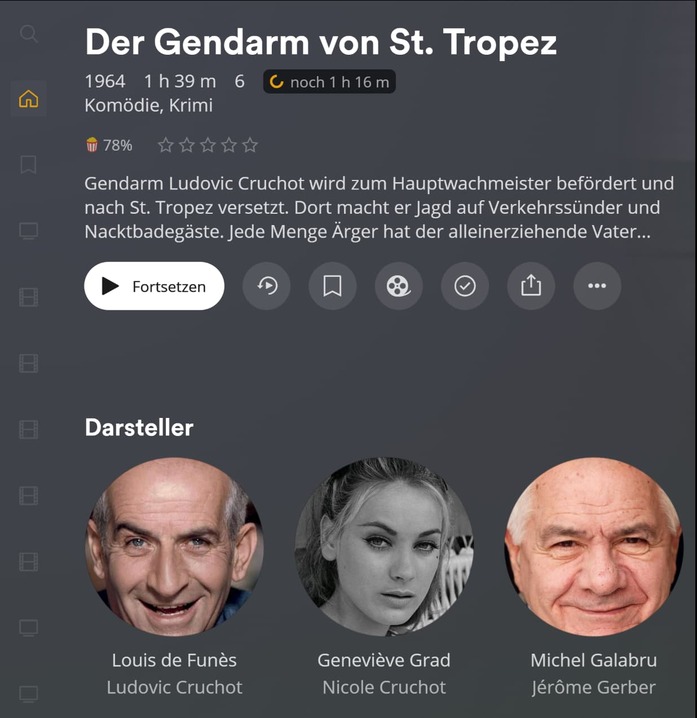697x718 pixels.
Task: Open the three-dot more options menu
Action: [x=597, y=287]
